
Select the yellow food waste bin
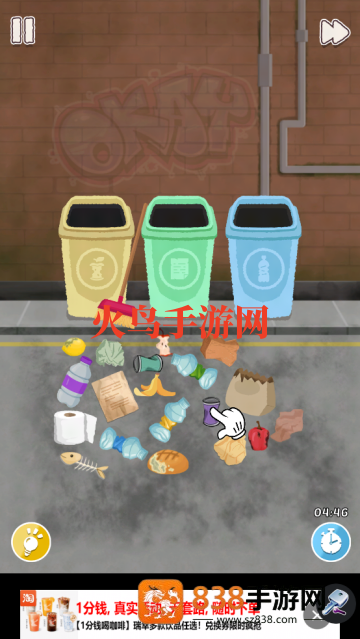point(97,256)
